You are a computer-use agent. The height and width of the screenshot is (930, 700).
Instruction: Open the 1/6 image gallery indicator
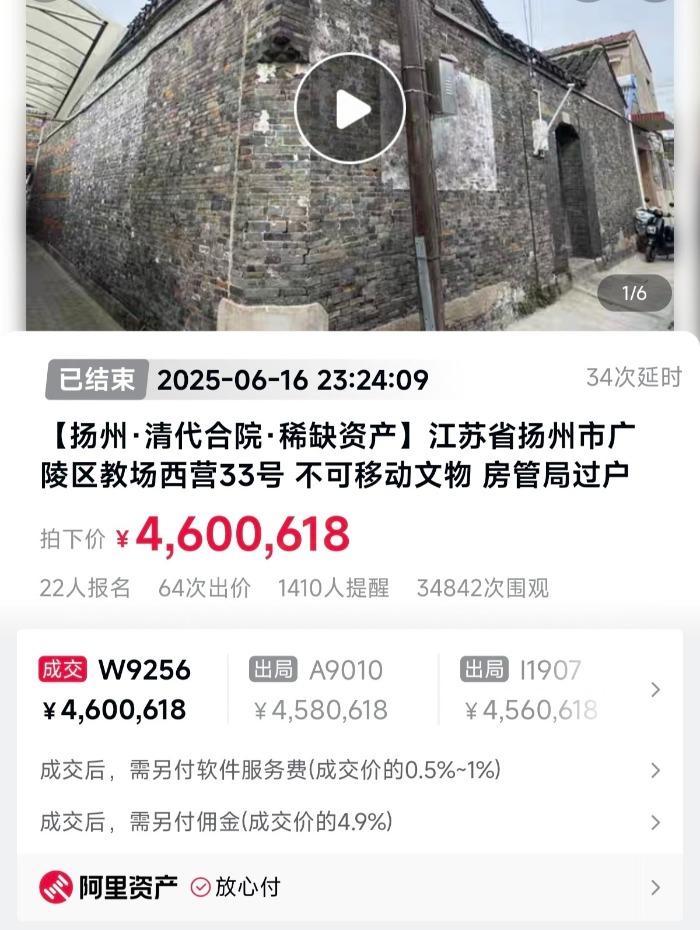coord(634,293)
